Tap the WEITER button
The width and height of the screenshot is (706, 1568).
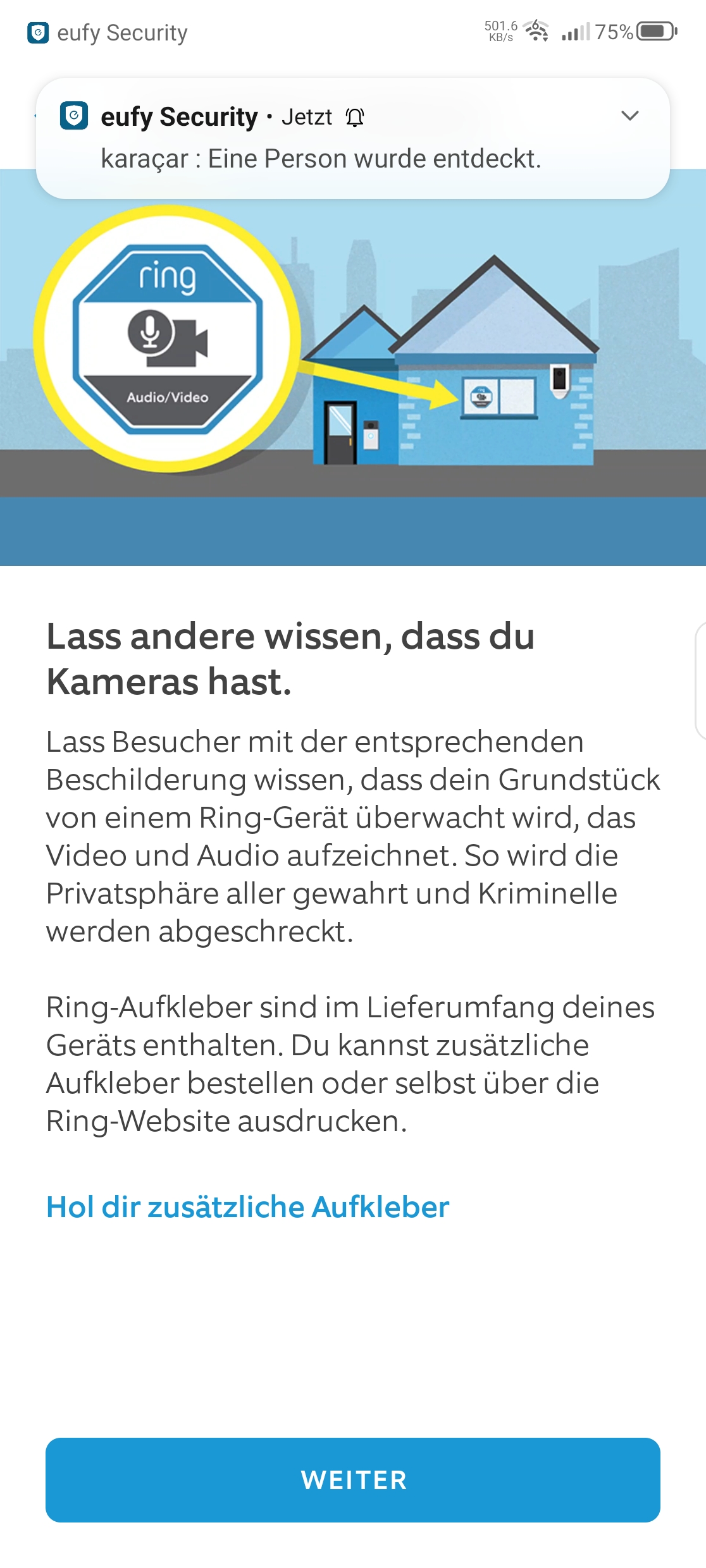point(353,1479)
